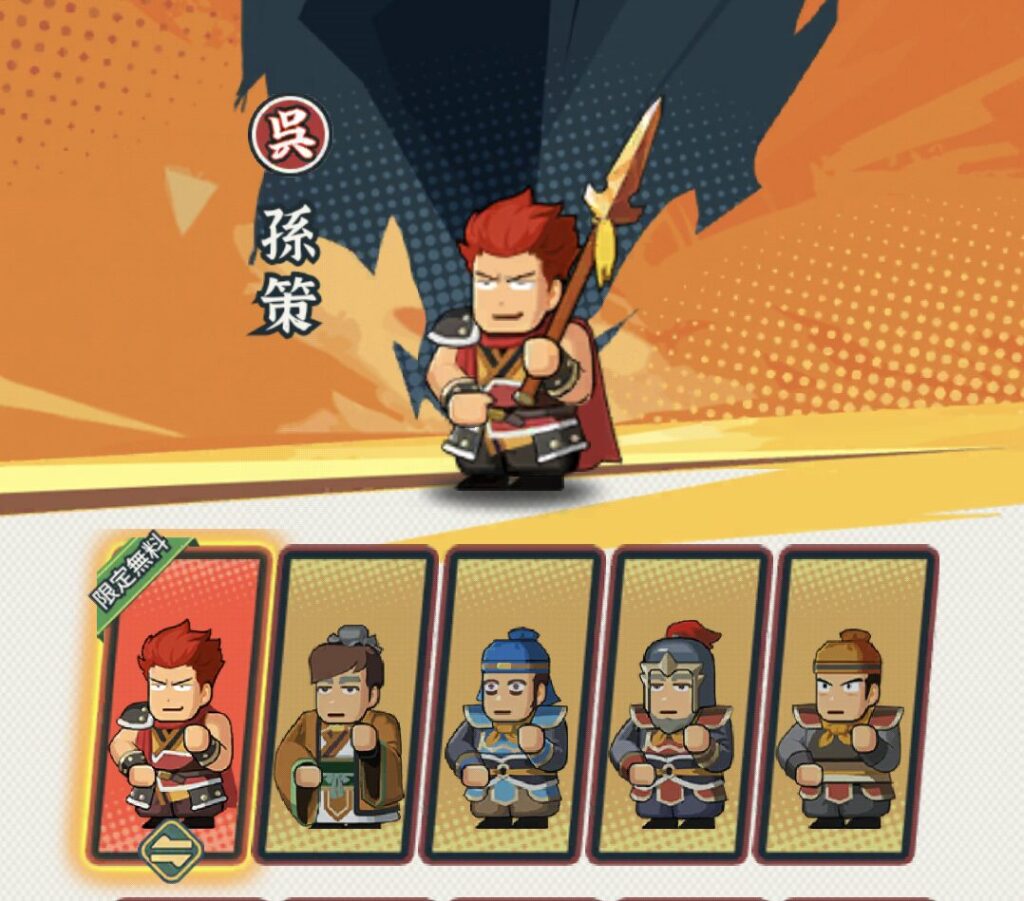Choose the yellow-helmet soldier character card
This screenshot has height=901, width=1024.
tap(846, 705)
